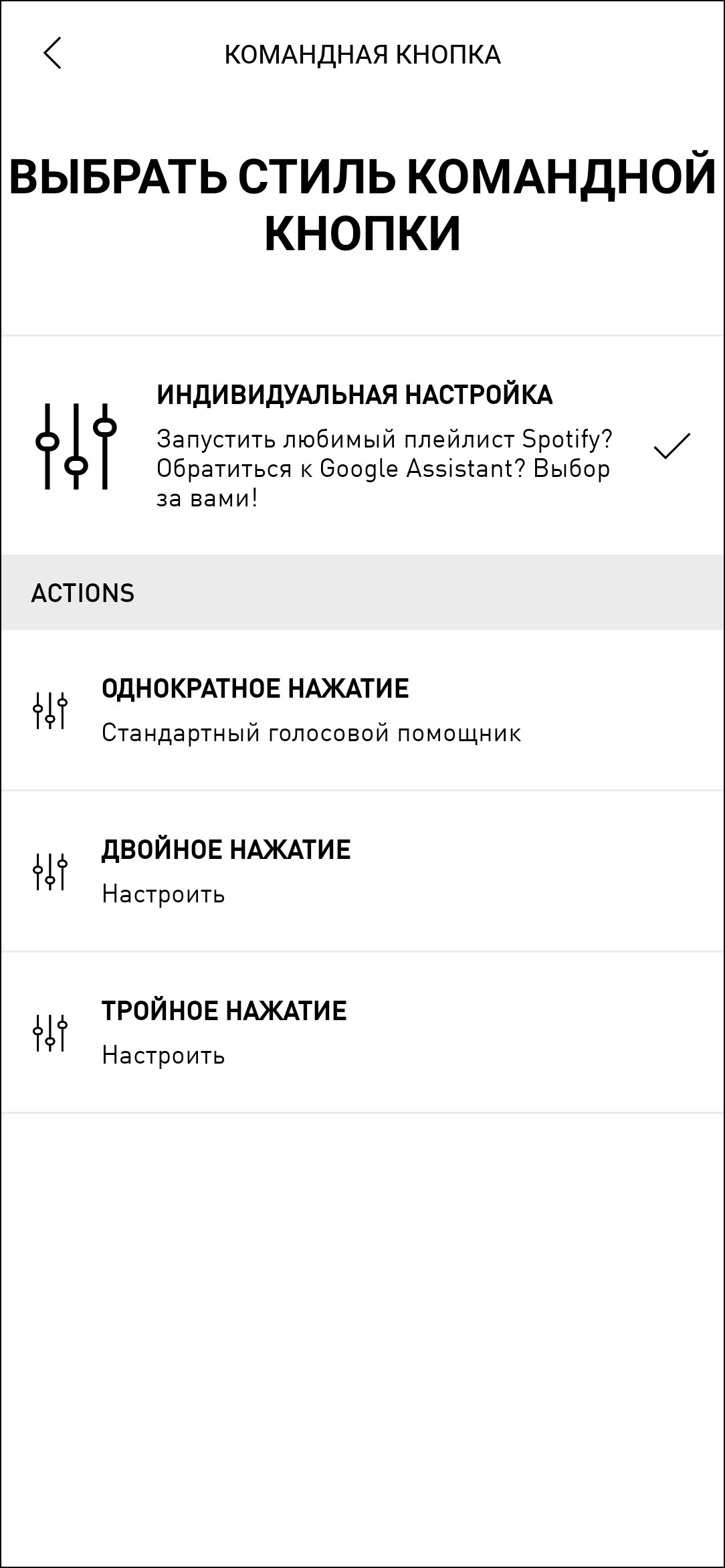
Task: Select Индивидуальная настройка style option
Action: coord(361,445)
